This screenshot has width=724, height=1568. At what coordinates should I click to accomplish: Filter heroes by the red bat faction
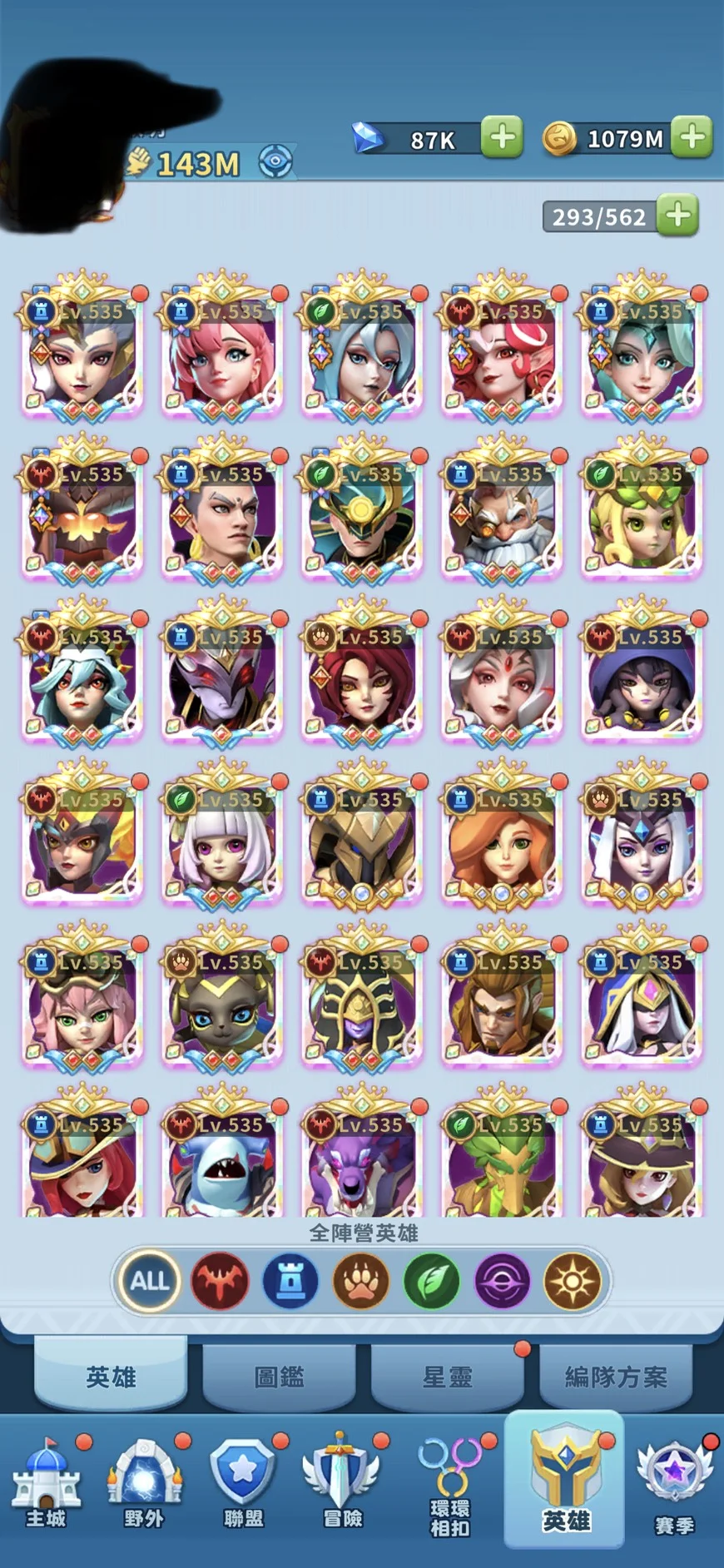coord(220,1281)
